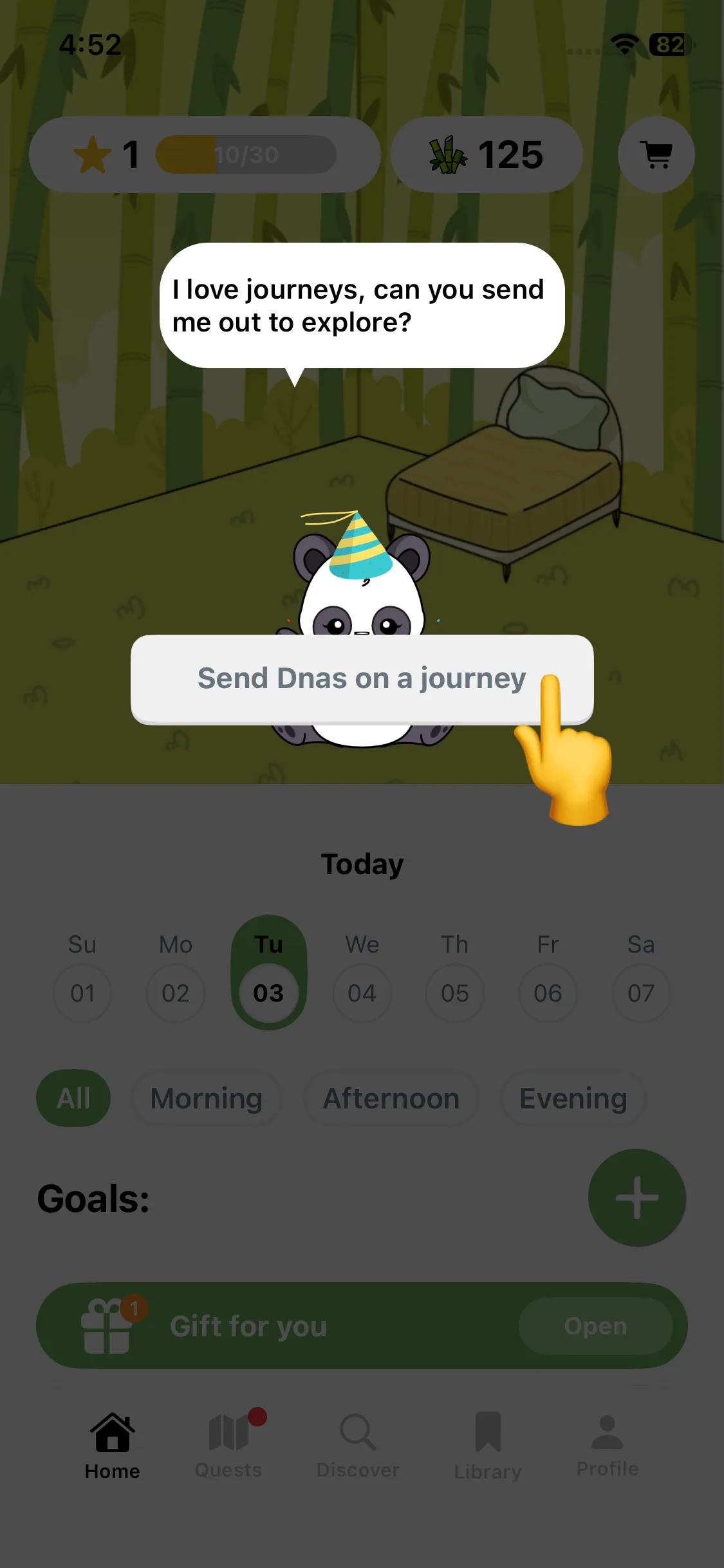Filter goals by Morning
This screenshot has height=1568, width=724.
206,1098
